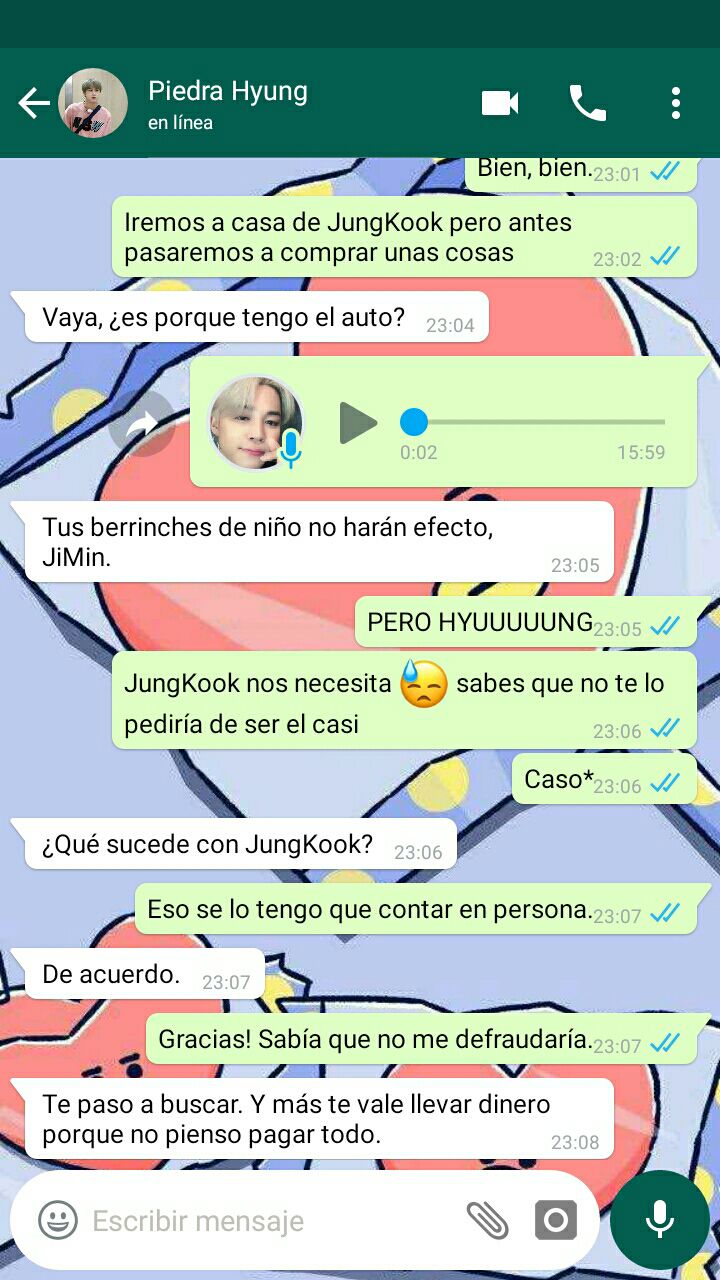Start a video call with Piedra Hyung
The height and width of the screenshot is (1280, 720).
point(500,103)
